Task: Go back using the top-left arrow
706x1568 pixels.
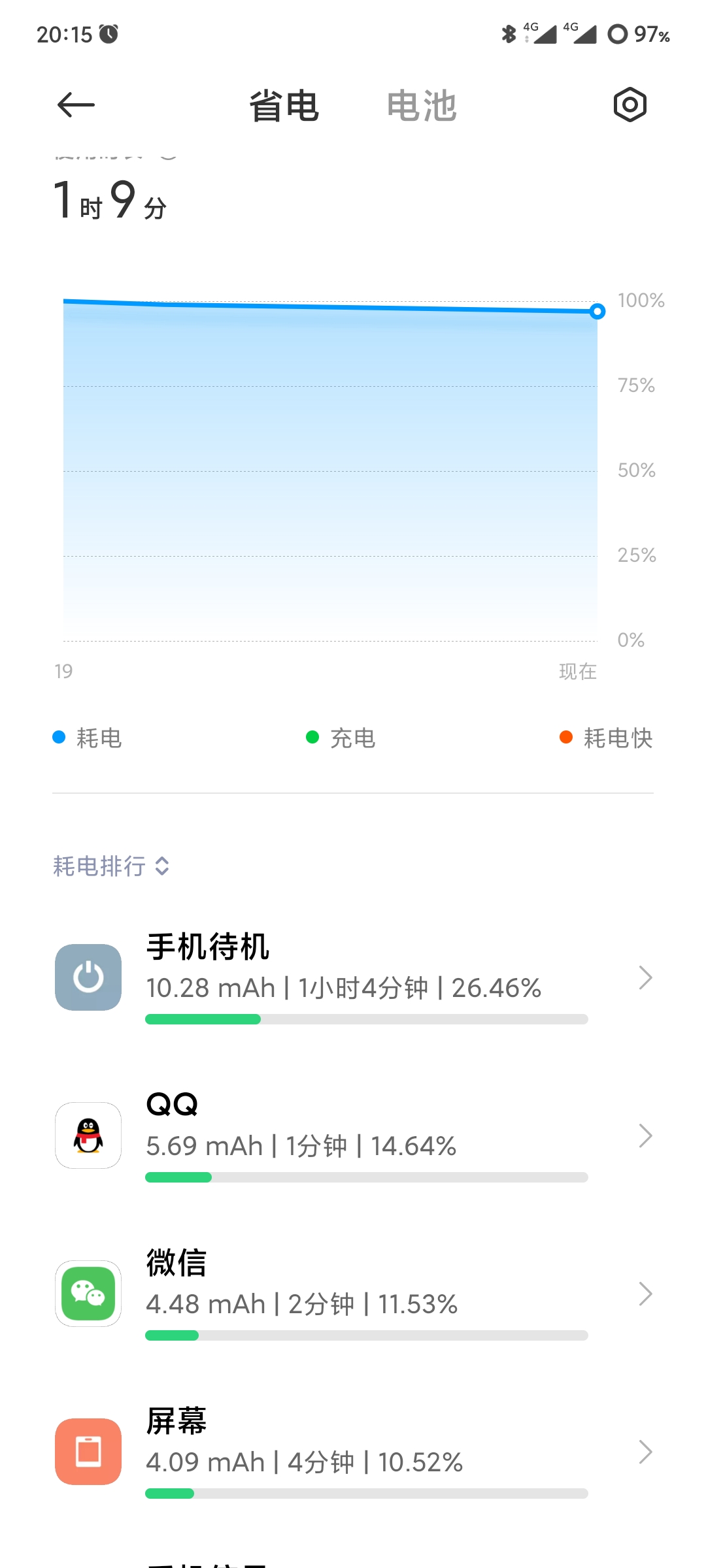Action: pyautogui.click(x=76, y=105)
